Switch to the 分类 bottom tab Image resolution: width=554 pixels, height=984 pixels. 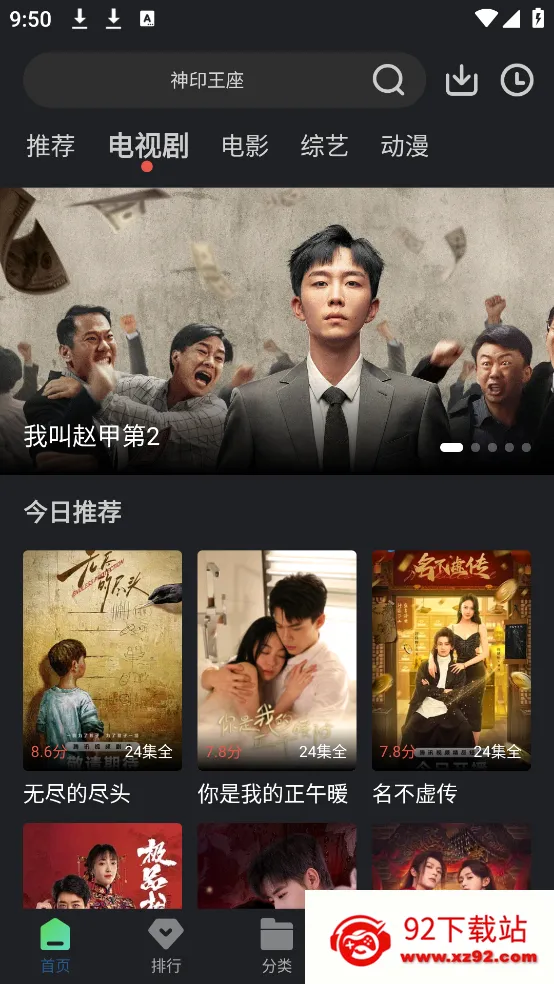[277, 944]
